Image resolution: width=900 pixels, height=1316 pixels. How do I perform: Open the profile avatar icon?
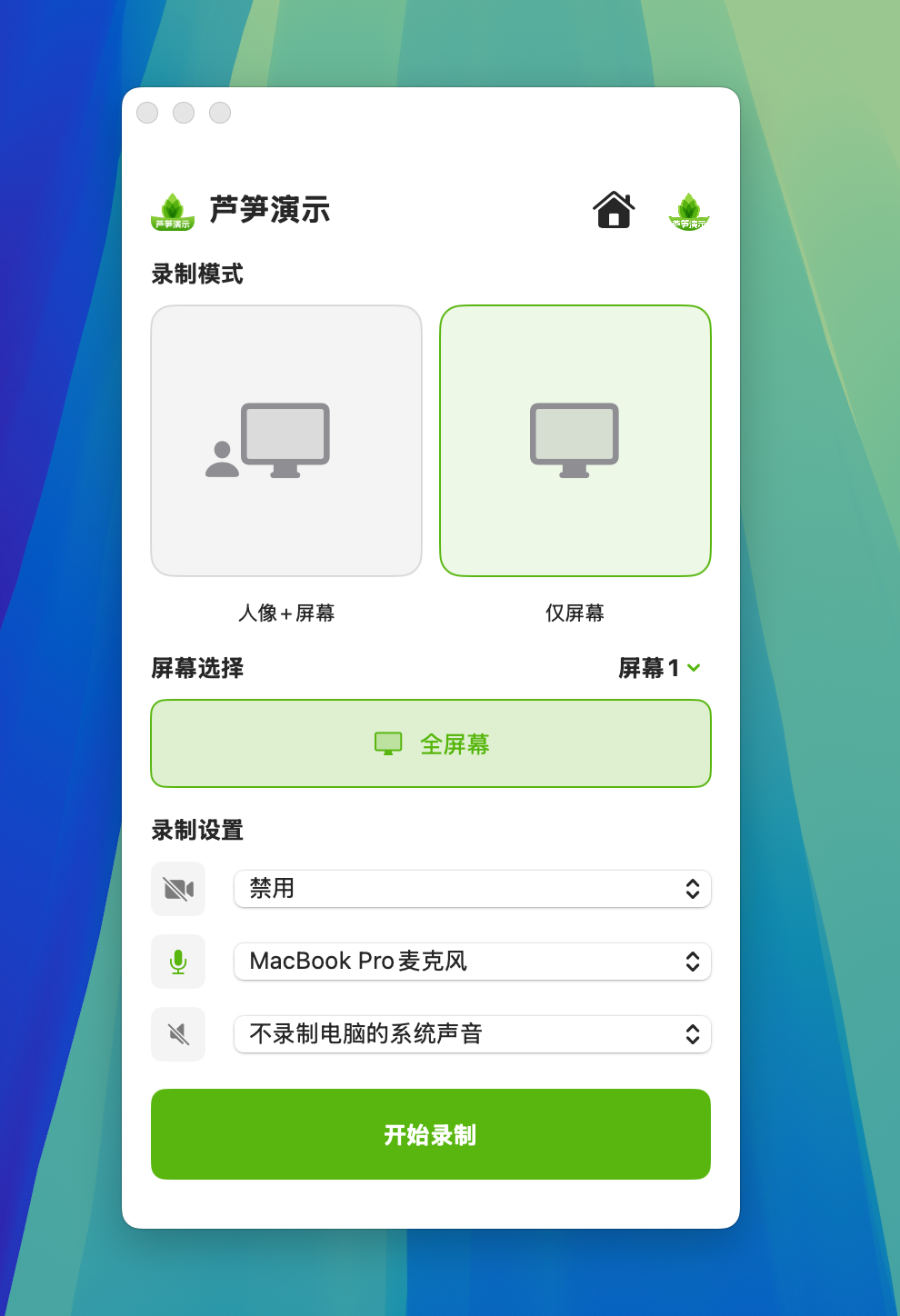point(688,211)
